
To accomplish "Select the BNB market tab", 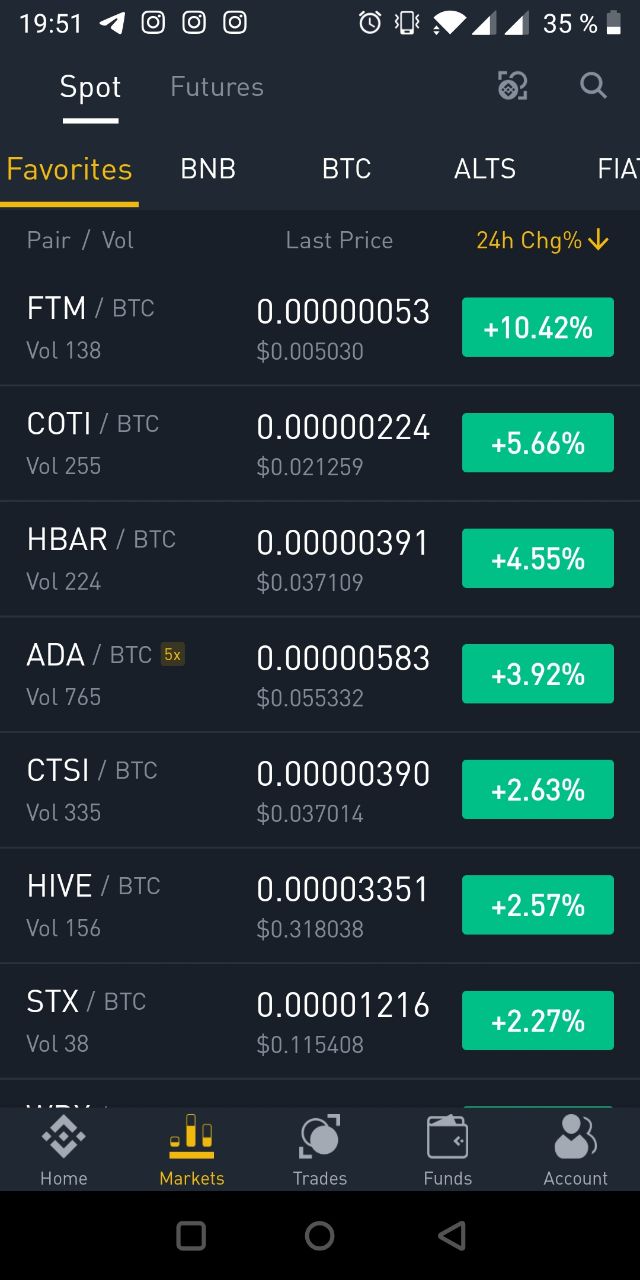I will point(208,169).
